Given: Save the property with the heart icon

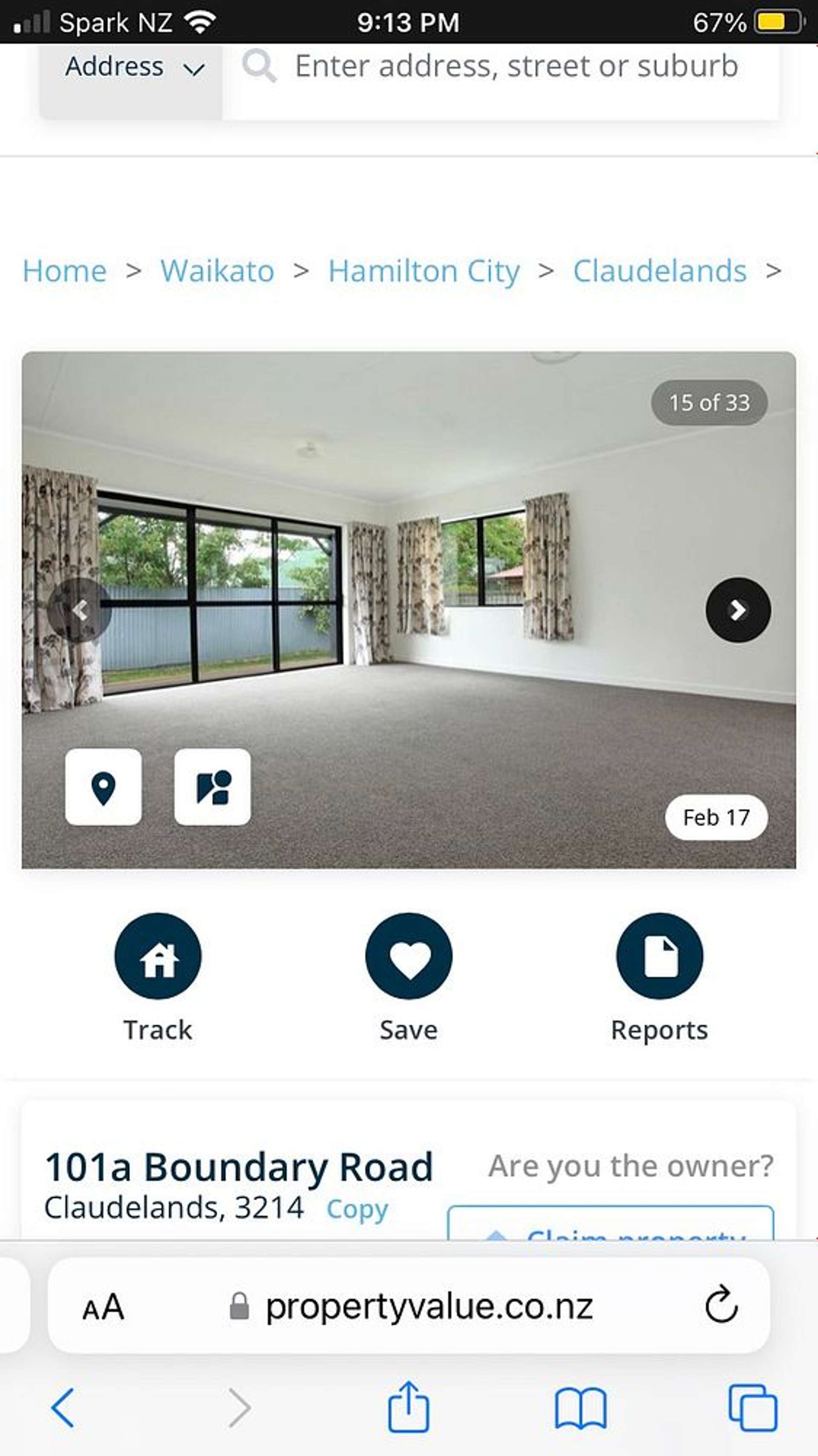Looking at the screenshot, I should coord(409,955).
